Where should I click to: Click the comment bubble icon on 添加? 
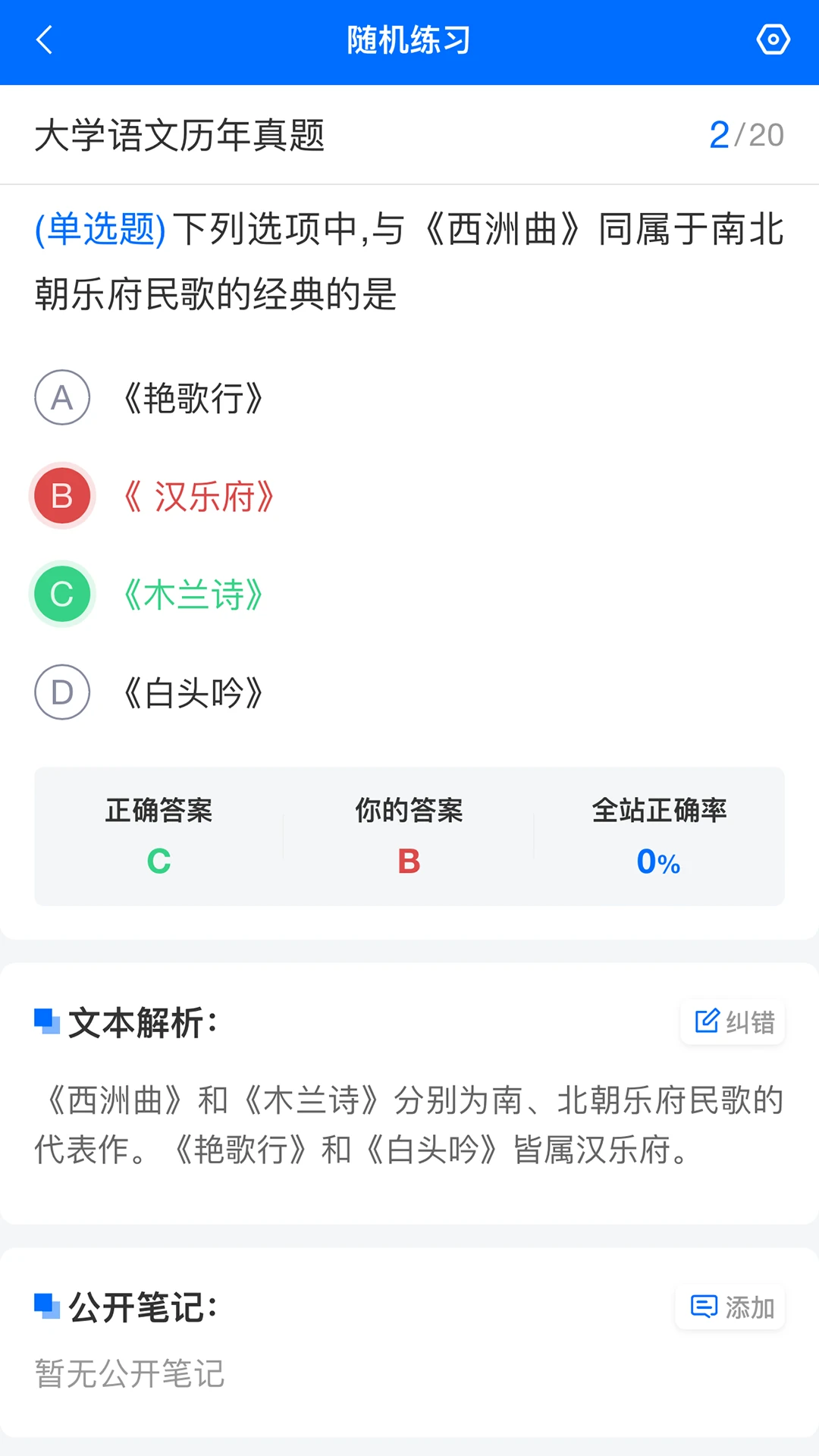704,1307
